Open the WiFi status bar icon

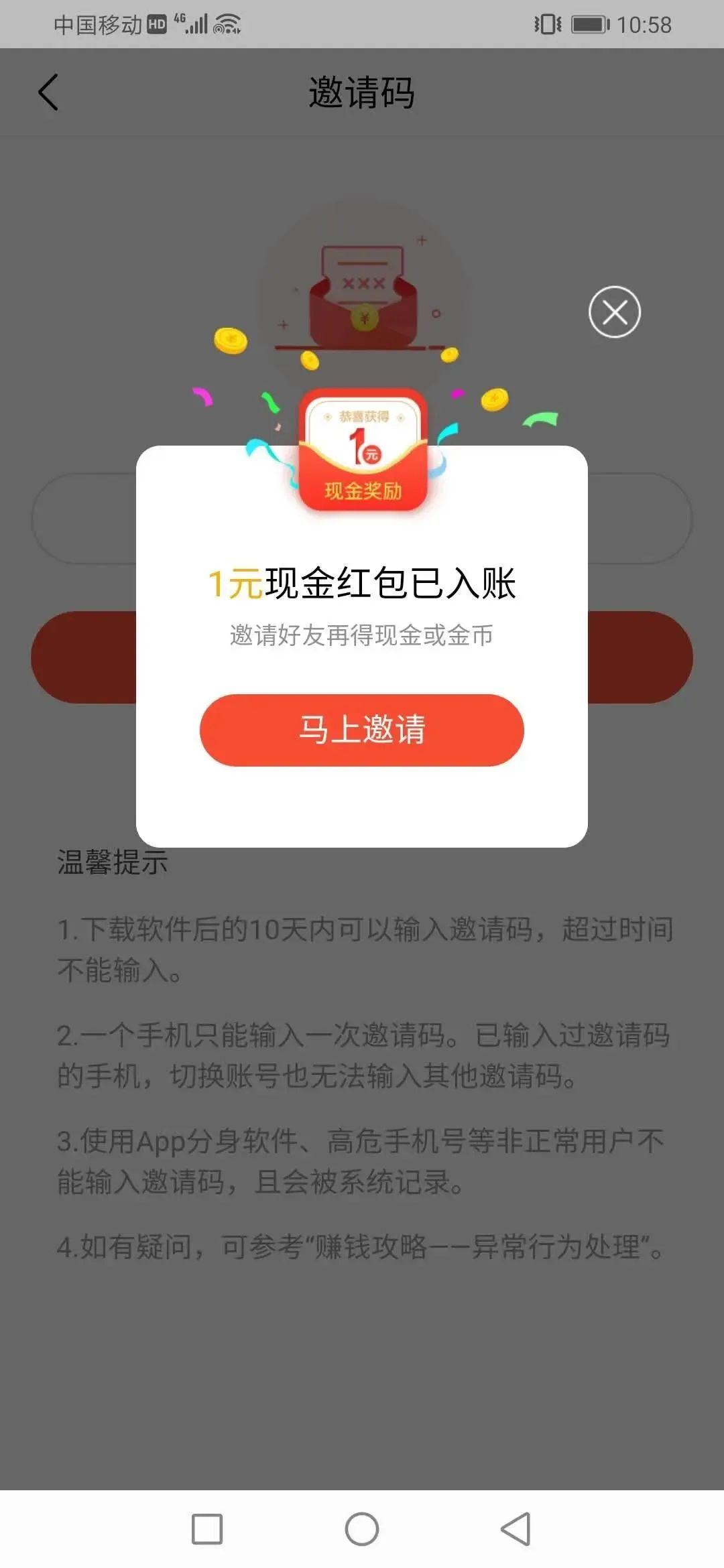228,25
